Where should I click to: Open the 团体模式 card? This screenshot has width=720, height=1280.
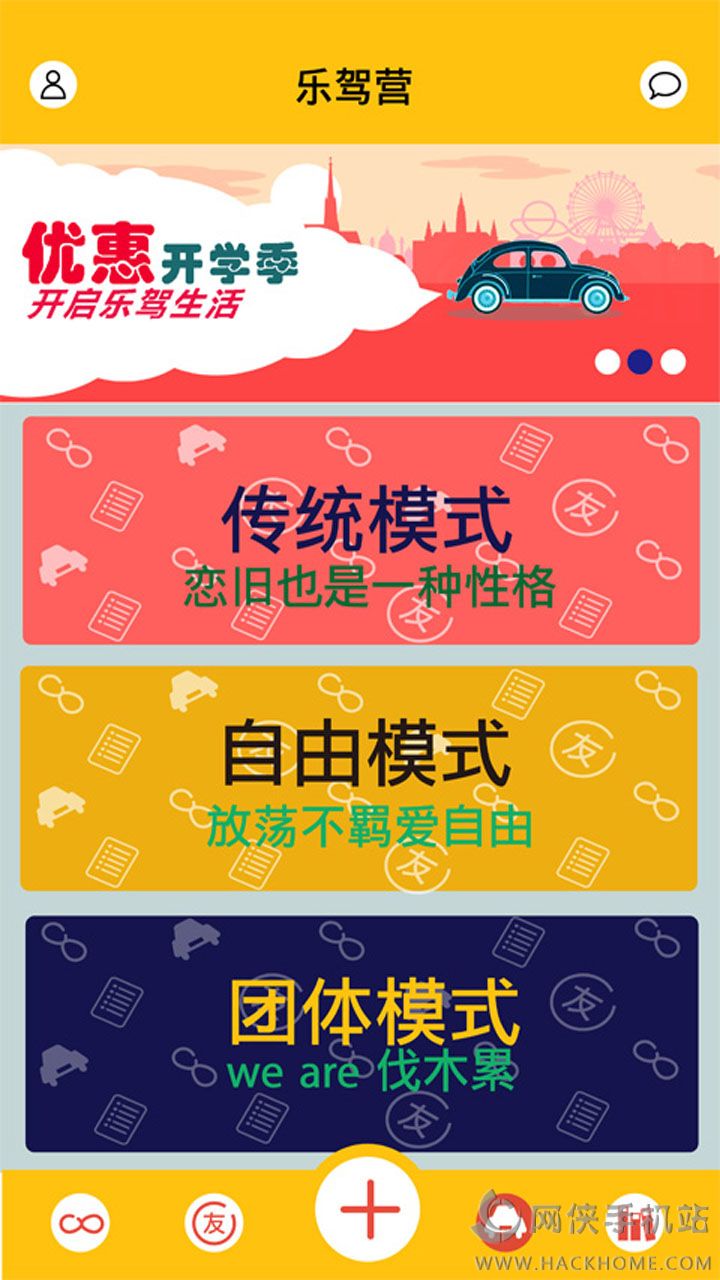point(361,1033)
